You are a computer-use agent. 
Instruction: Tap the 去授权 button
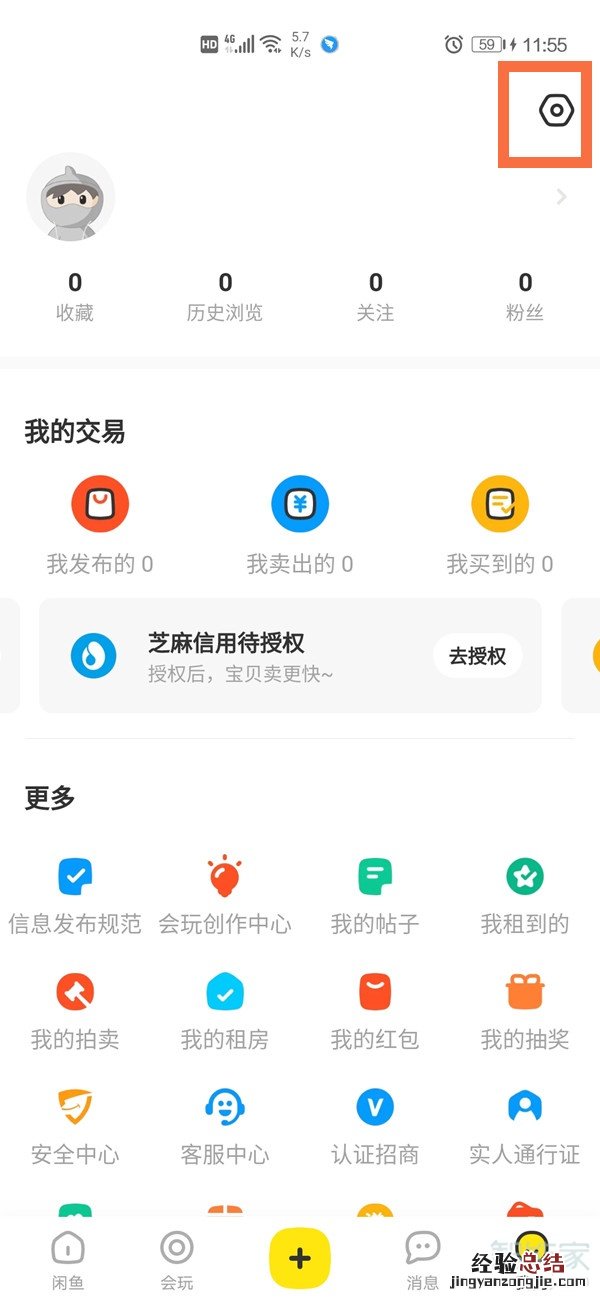[477, 656]
